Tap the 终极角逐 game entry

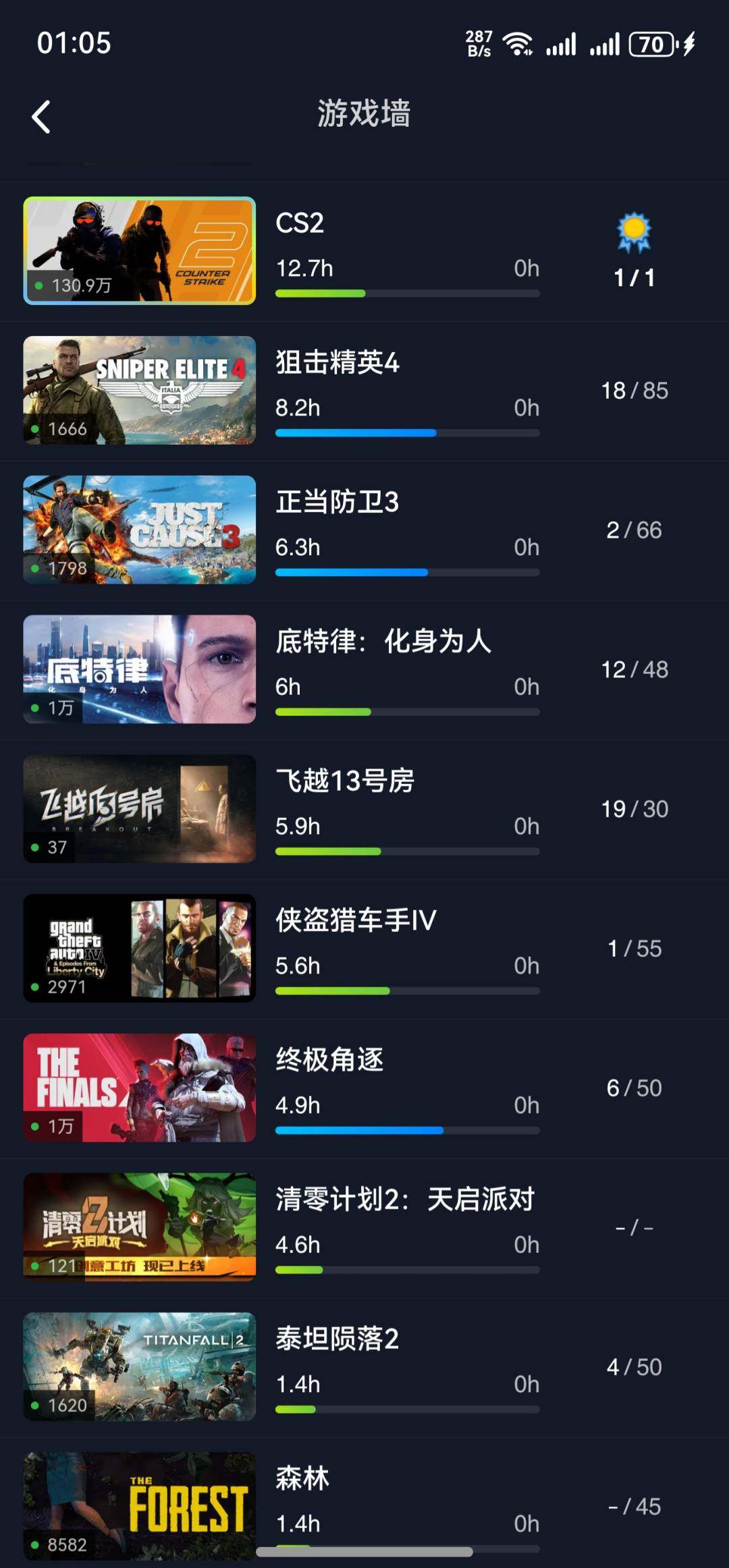[364, 1088]
